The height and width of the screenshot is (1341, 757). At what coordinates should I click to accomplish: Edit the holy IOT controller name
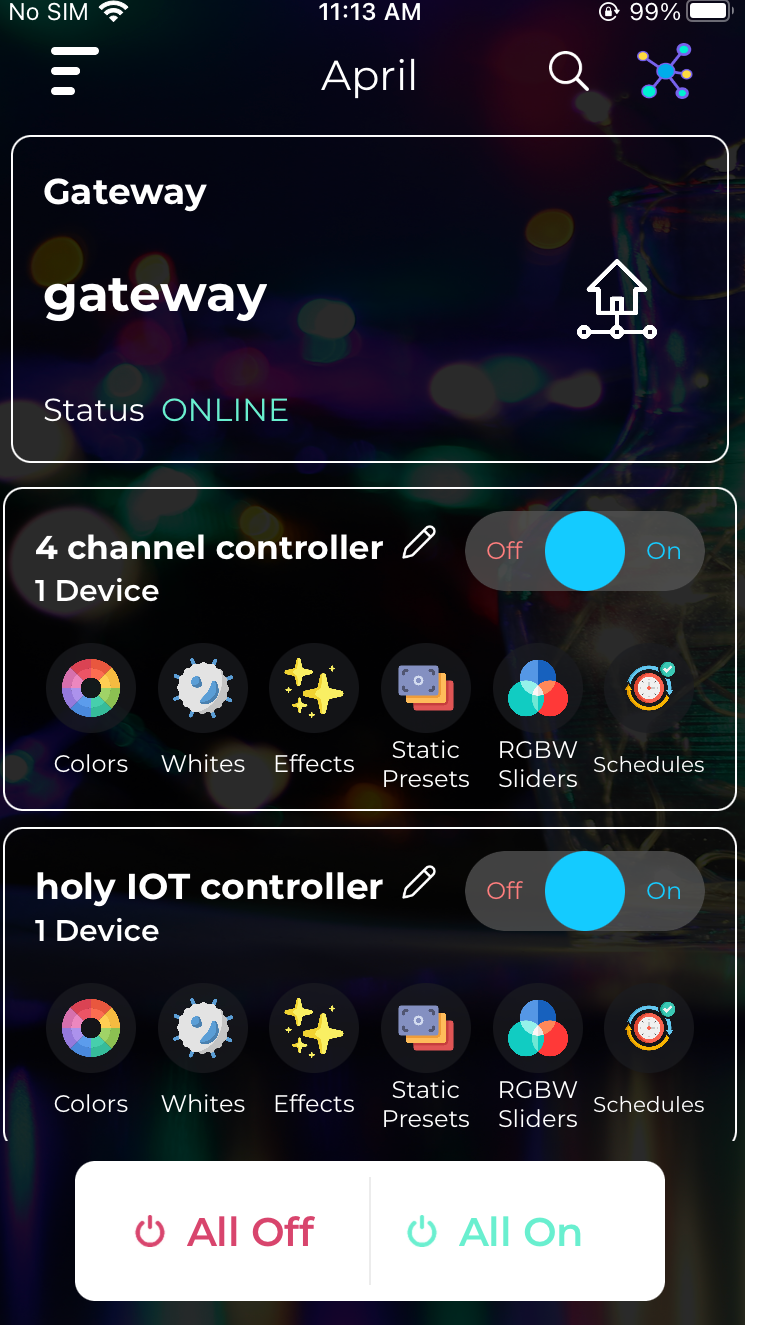[x=419, y=884]
